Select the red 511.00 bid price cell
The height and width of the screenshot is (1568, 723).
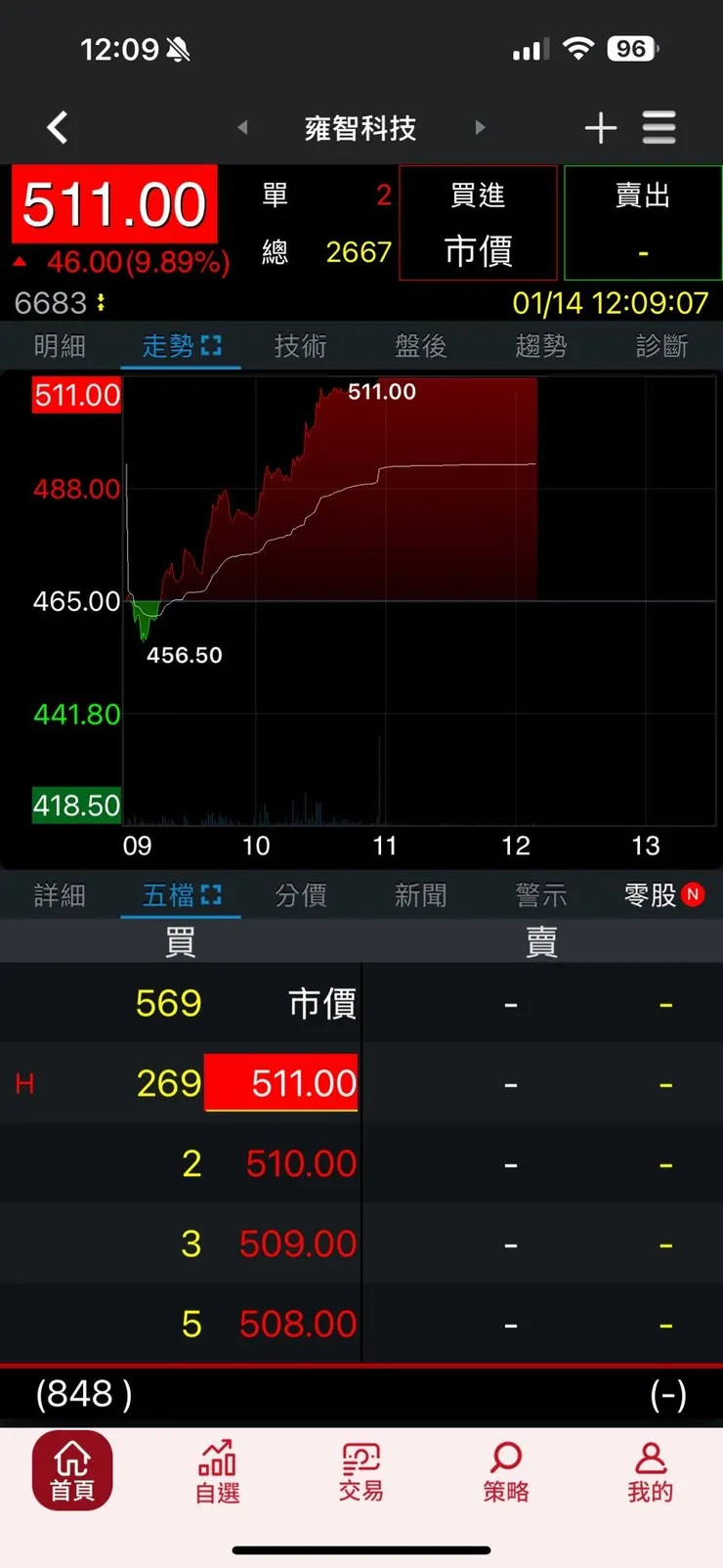[281, 1082]
